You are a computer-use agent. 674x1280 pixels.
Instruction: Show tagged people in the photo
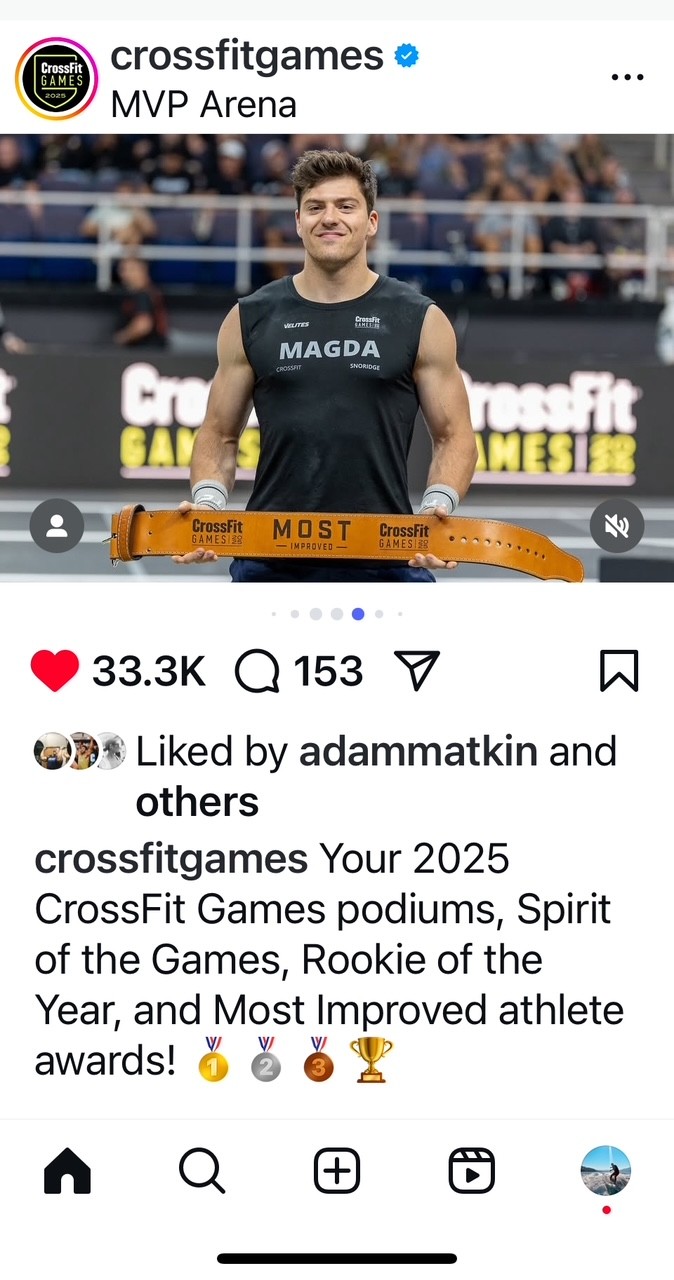pos(57,526)
